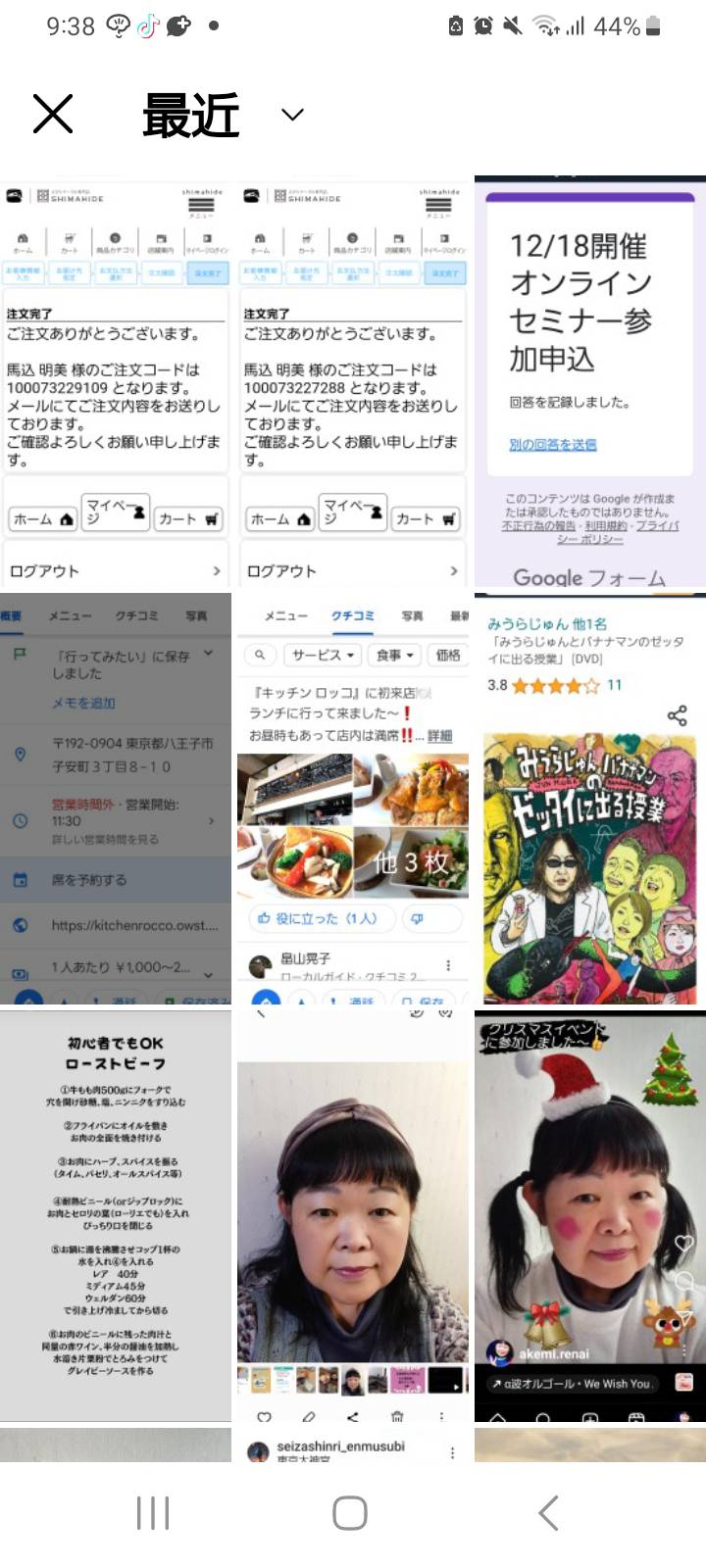The image size is (706, 1568).
Task: Choose the 12/18 online seminar form screenshot
Action: point(590,381)
